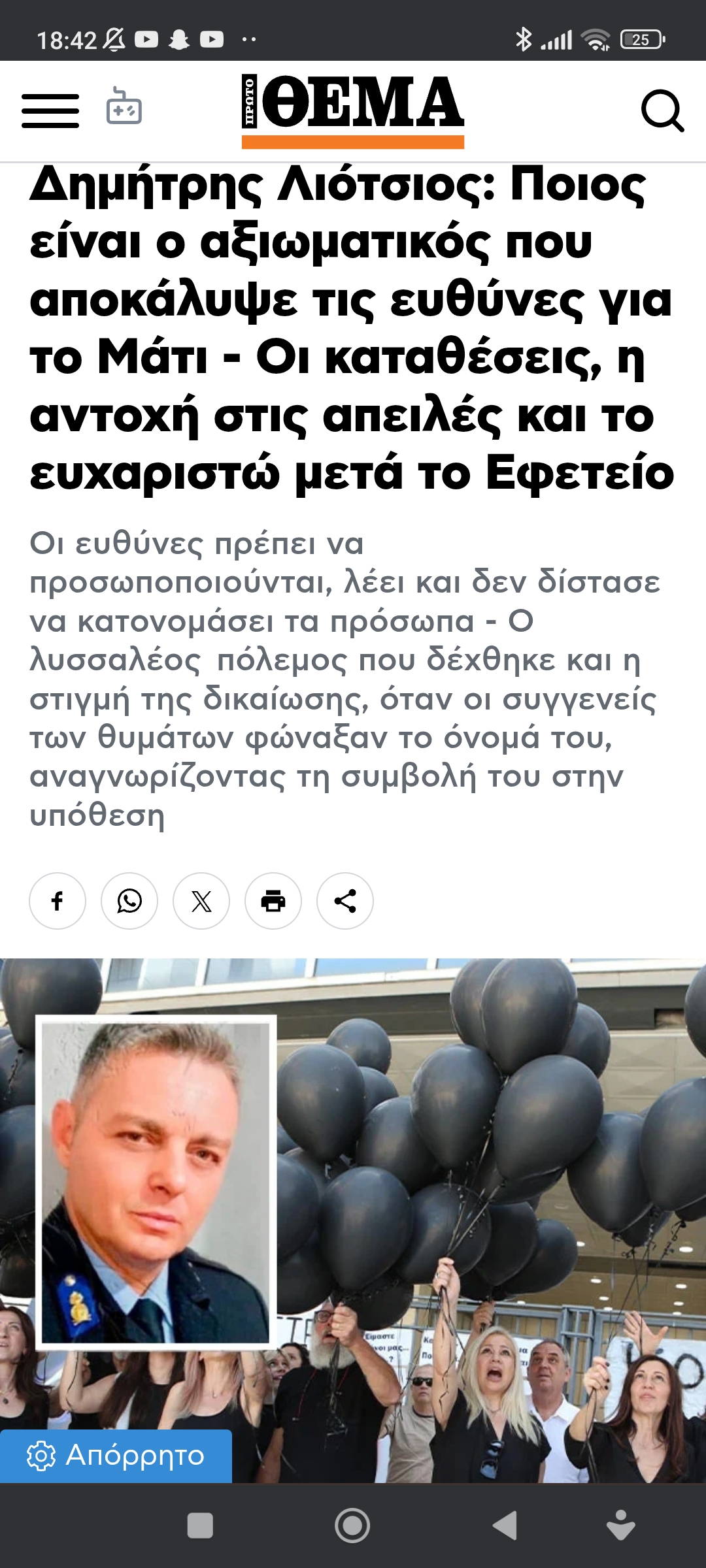Open the search magnifier
706x1568 pixels.
click(x=662, y=110)
